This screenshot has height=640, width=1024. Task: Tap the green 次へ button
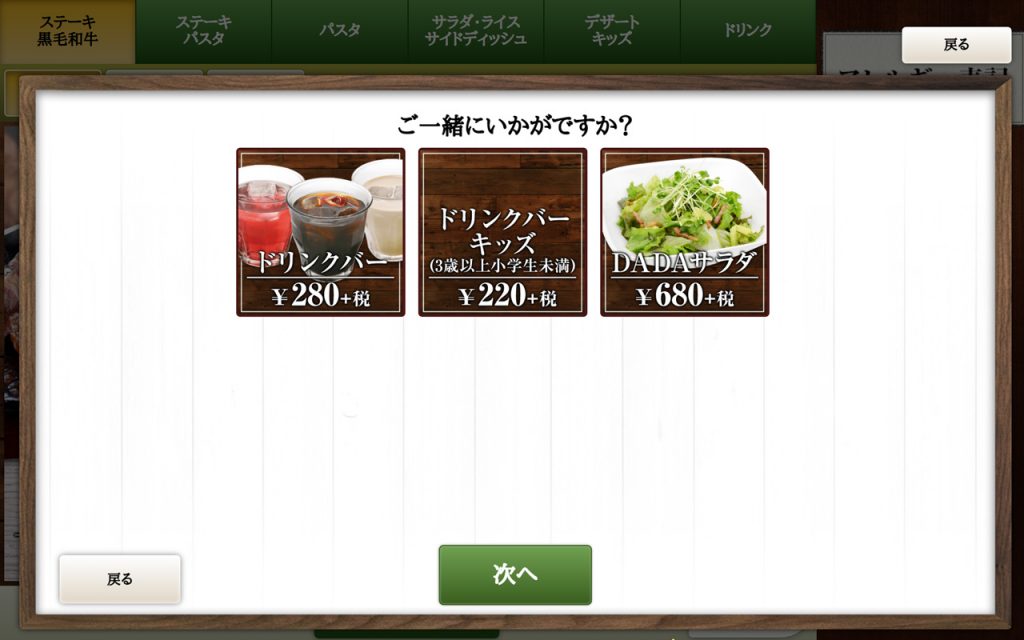point(515,575)
